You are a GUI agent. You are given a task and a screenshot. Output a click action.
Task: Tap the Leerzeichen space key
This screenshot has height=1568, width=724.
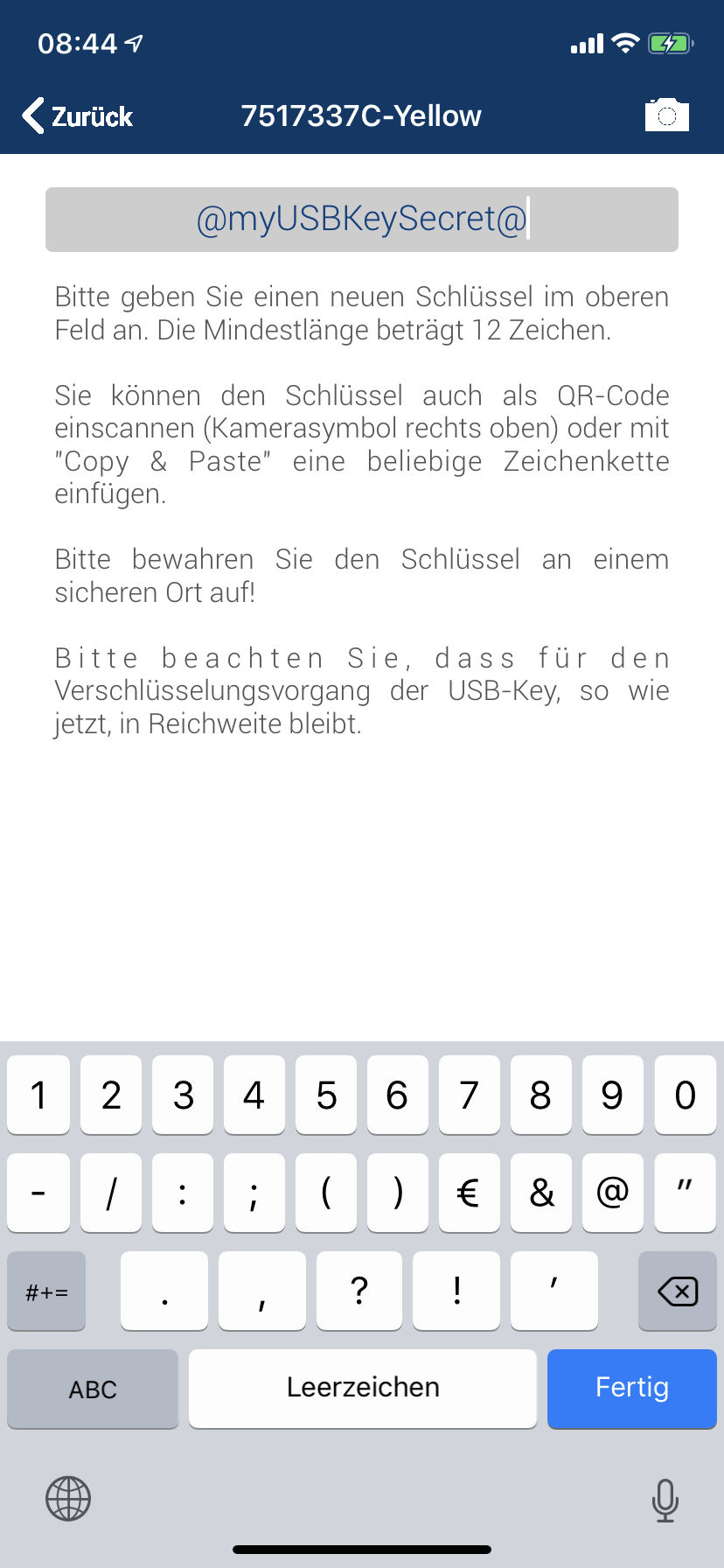tap(362, 1388)
